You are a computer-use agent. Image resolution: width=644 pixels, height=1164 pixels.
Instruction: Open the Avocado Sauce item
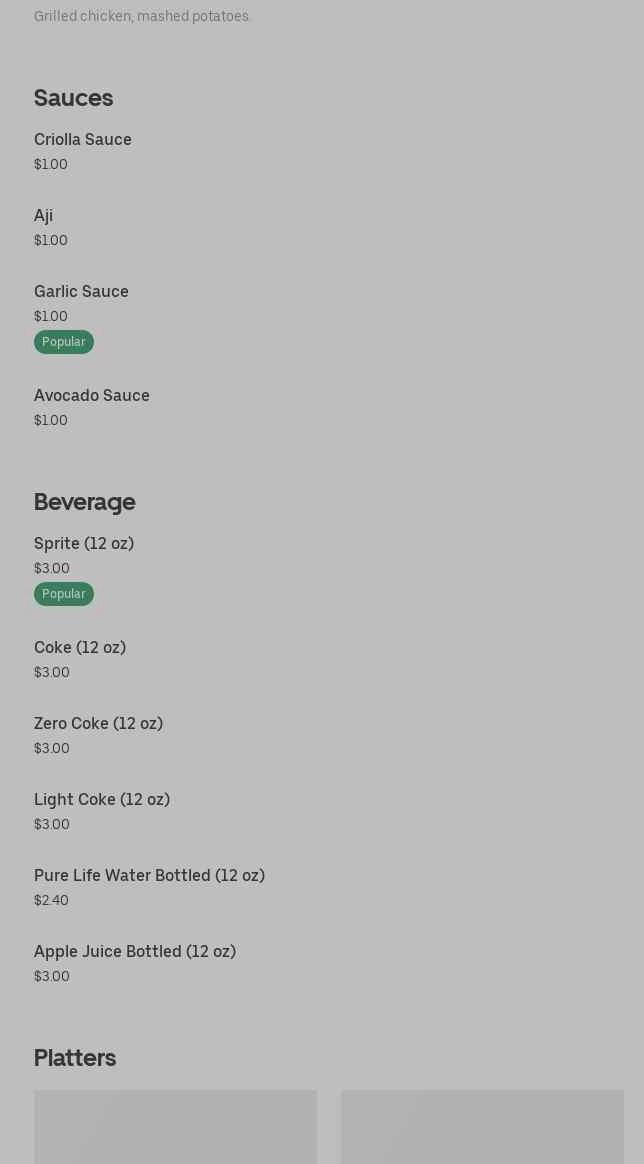(92, 396)
